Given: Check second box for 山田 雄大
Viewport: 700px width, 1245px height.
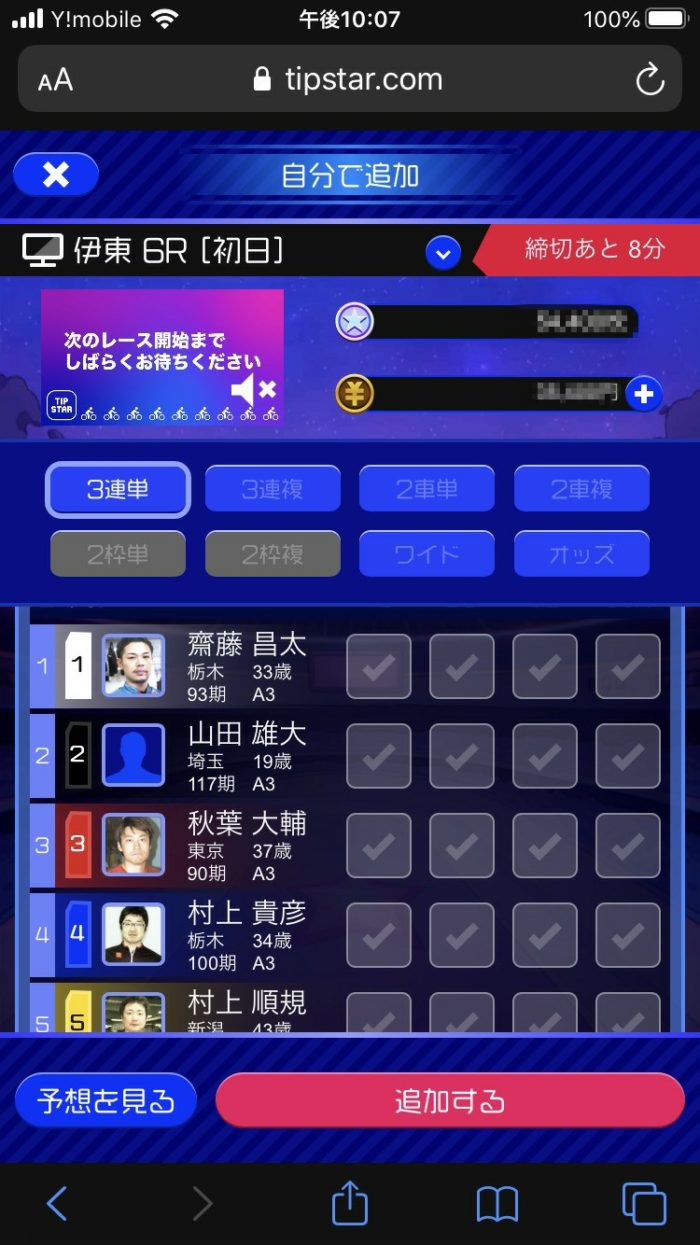Looking at the screenshot, I should (x=461, y=756).
